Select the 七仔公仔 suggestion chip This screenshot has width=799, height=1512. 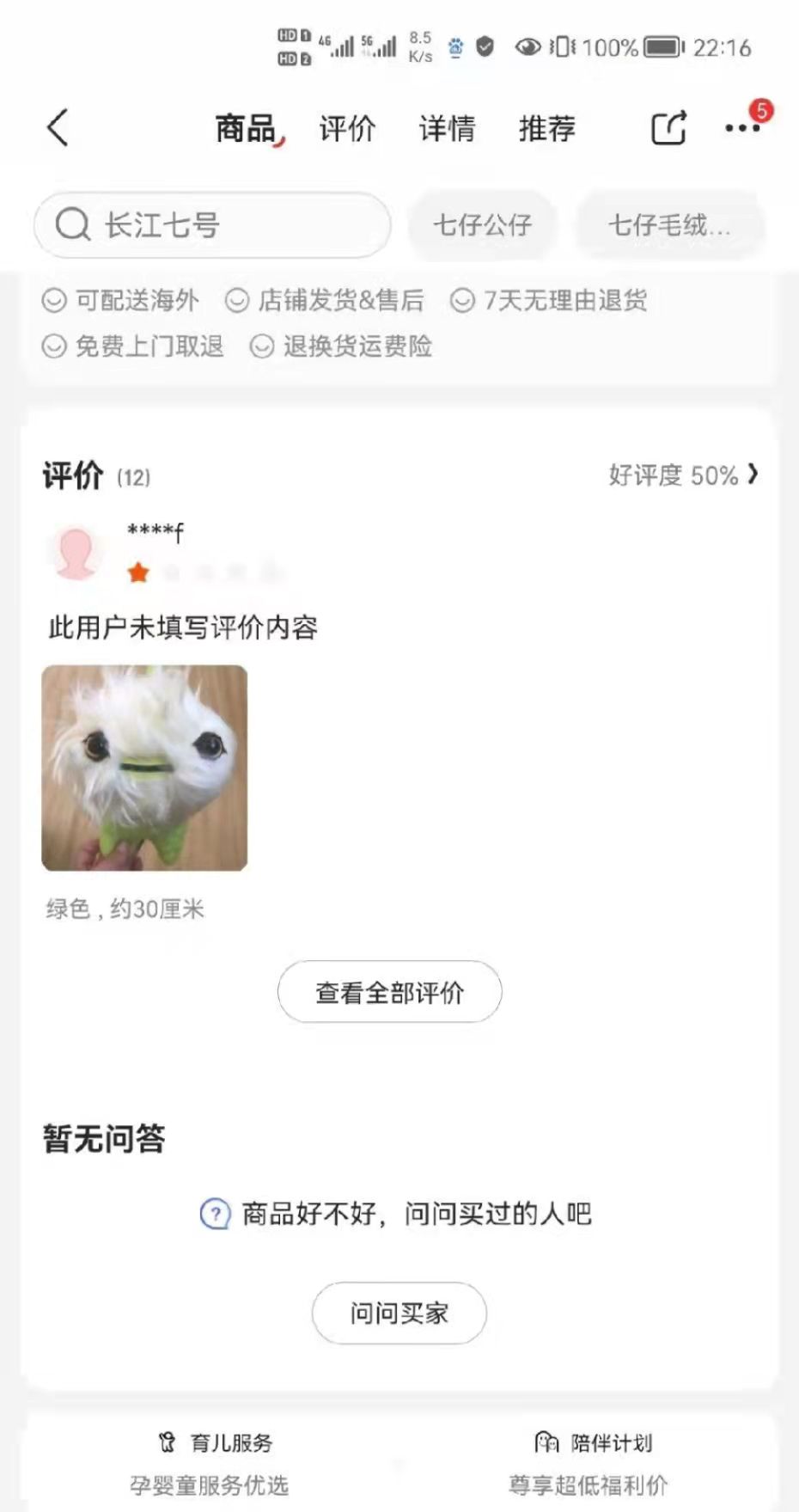click(483, 225)
